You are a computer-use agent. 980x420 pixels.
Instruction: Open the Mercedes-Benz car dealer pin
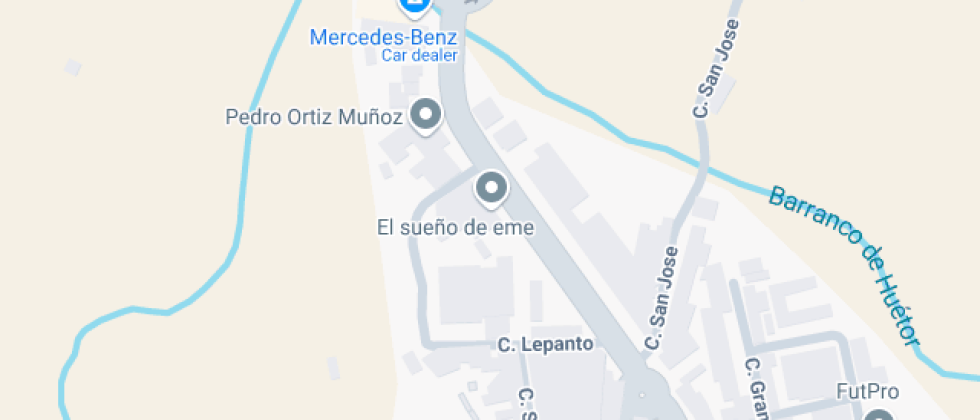(x=415, y=7)
